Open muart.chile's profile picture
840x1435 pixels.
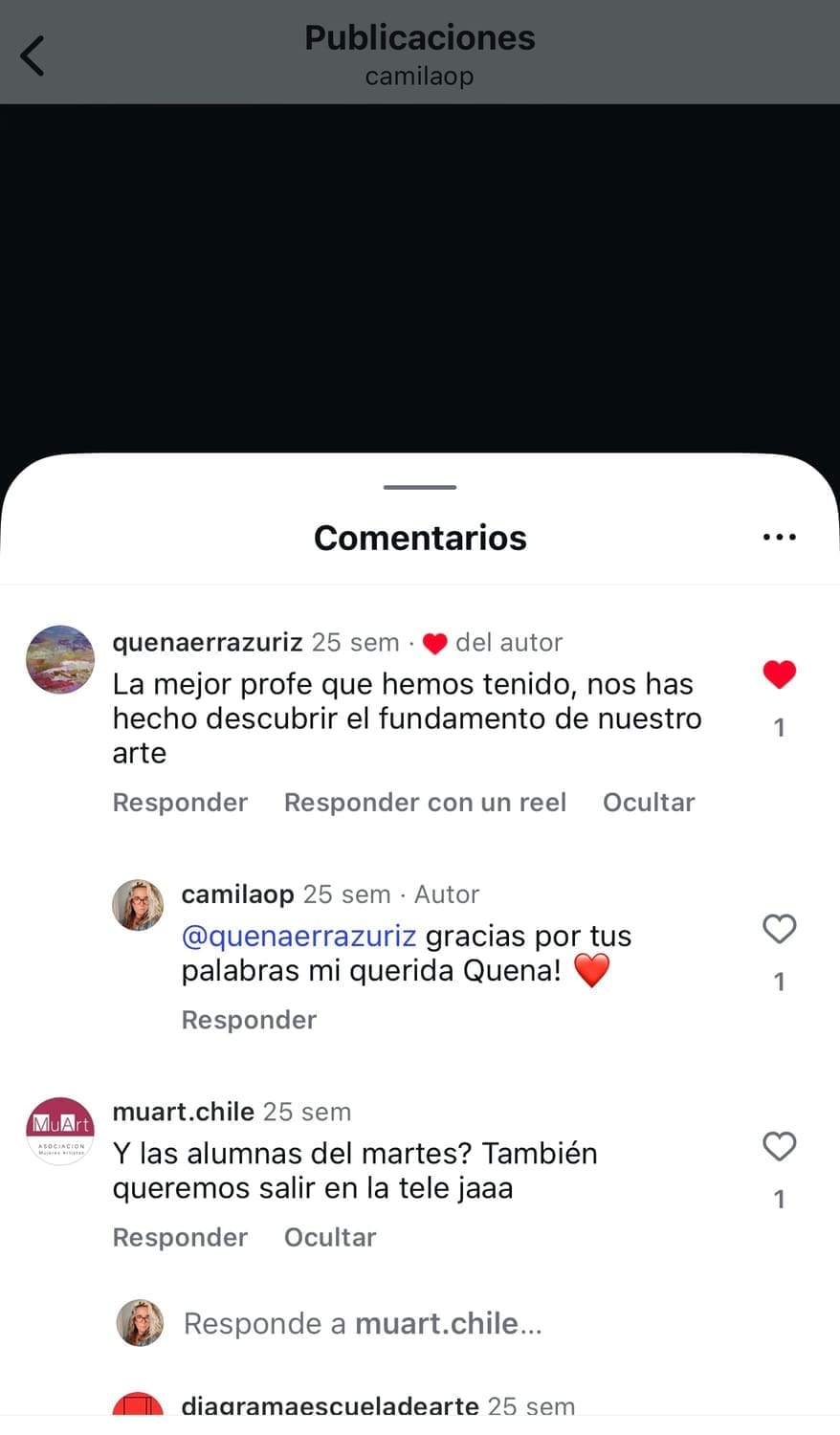60,1131
